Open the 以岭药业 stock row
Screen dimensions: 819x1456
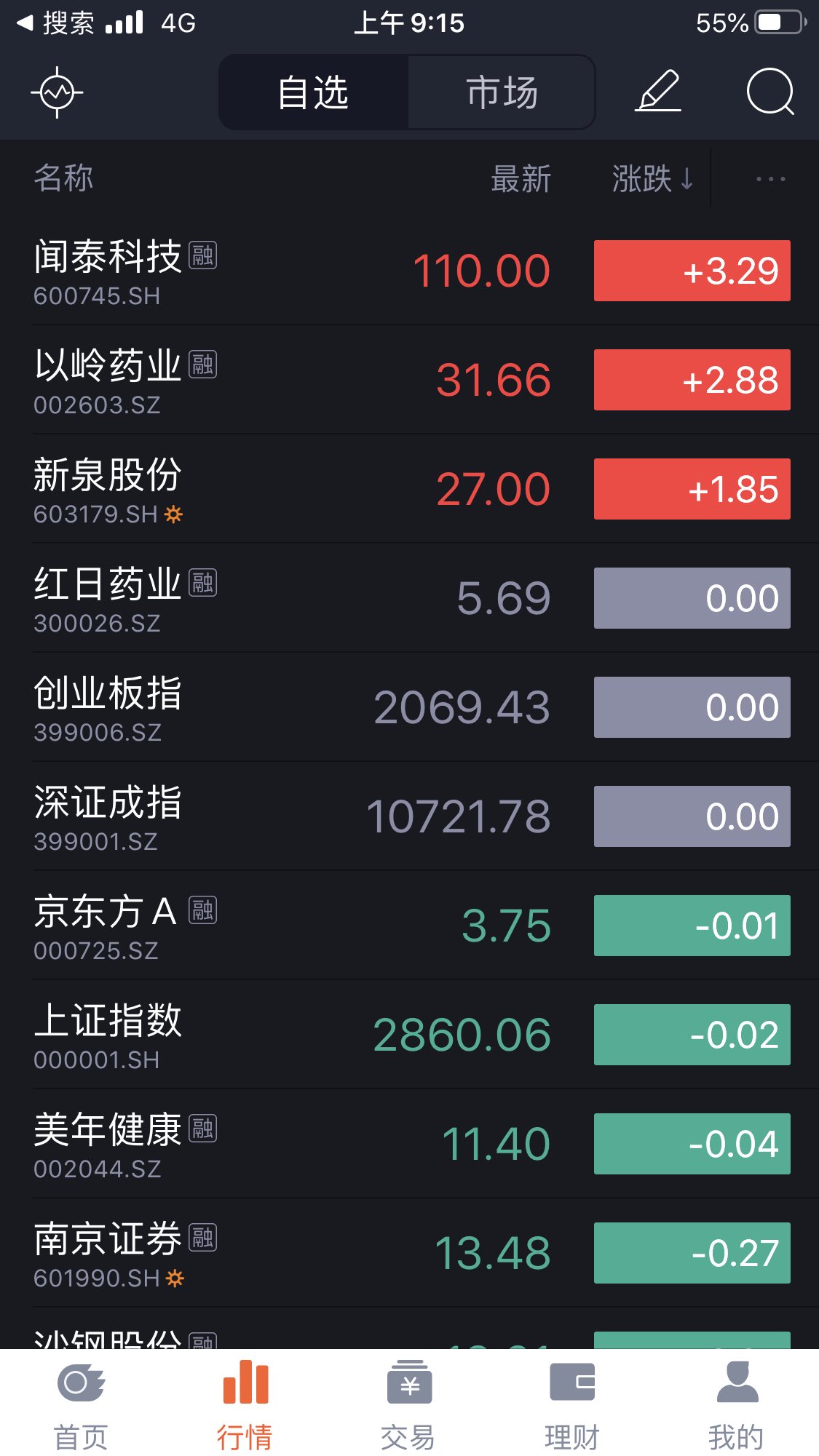tap(291, 380)
